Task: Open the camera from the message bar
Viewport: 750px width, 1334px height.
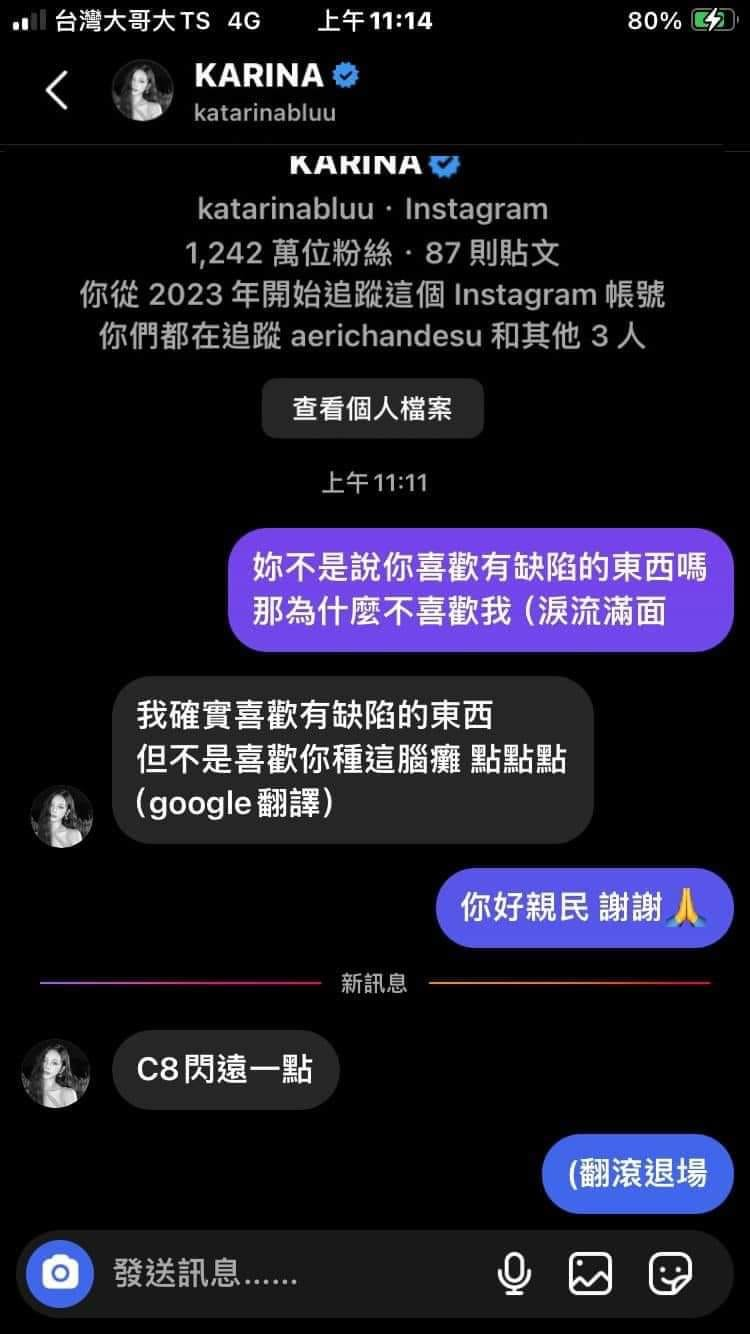Action: click(x=60, y=1273)
